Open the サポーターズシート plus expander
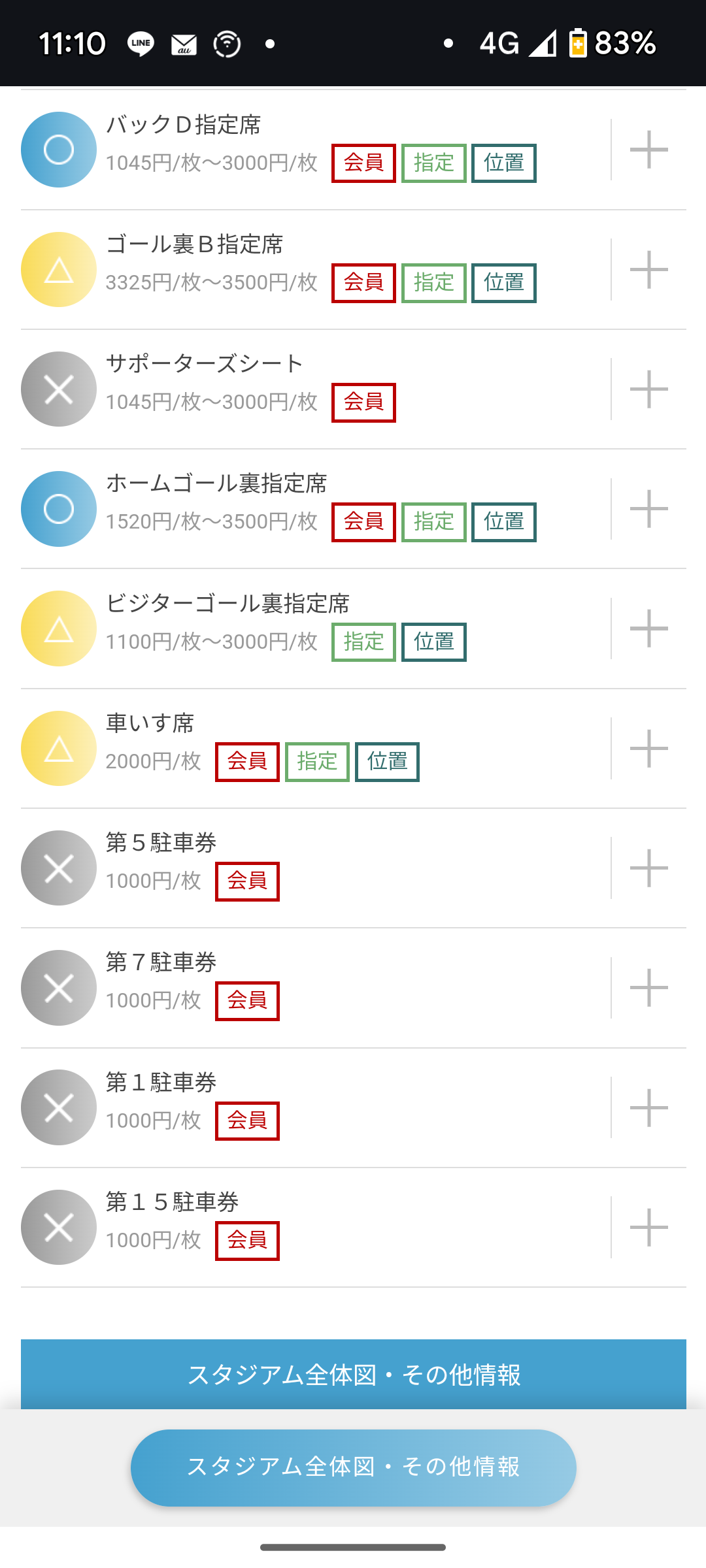Viewport: 706px width, 1568px height. pos(648,389)
